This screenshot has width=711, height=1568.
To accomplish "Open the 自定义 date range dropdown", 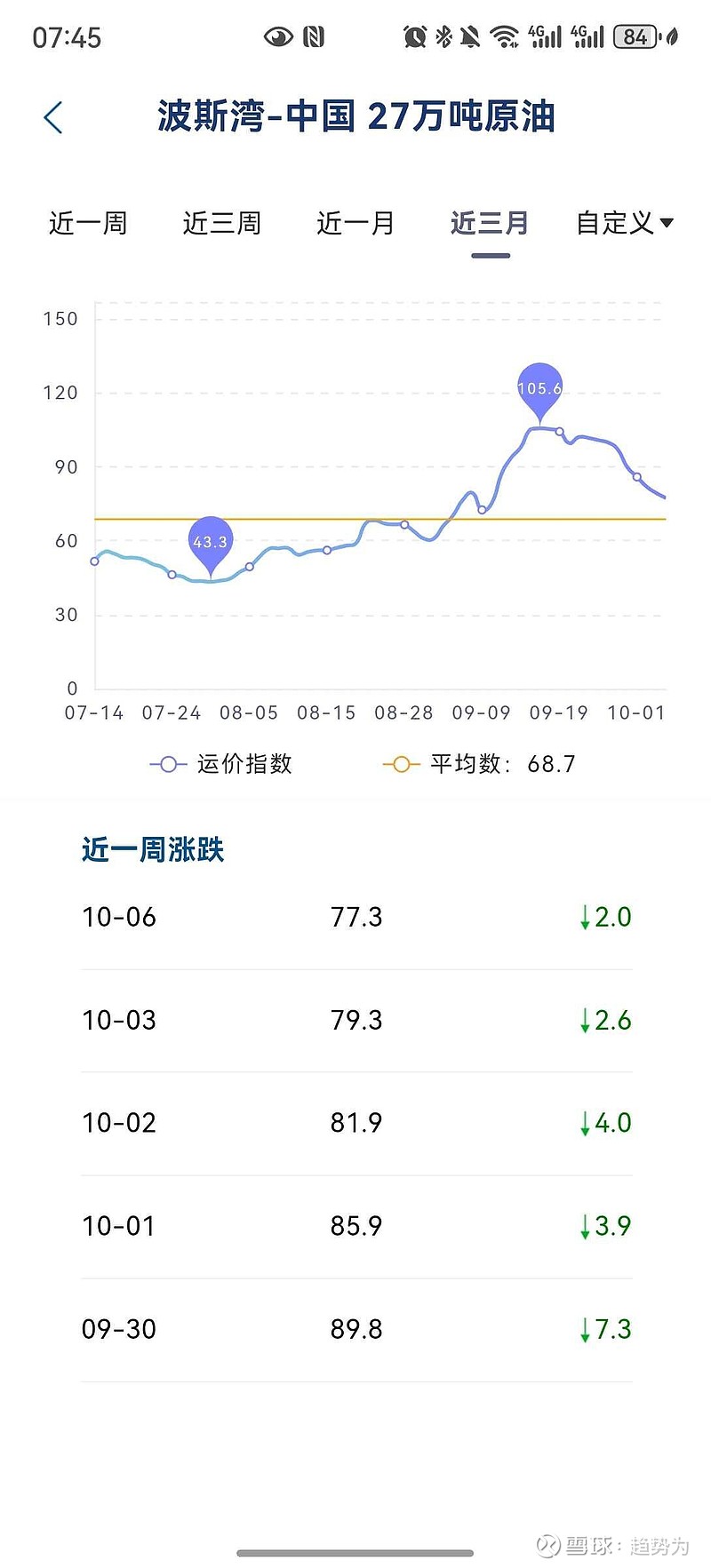I will (625, 223).
